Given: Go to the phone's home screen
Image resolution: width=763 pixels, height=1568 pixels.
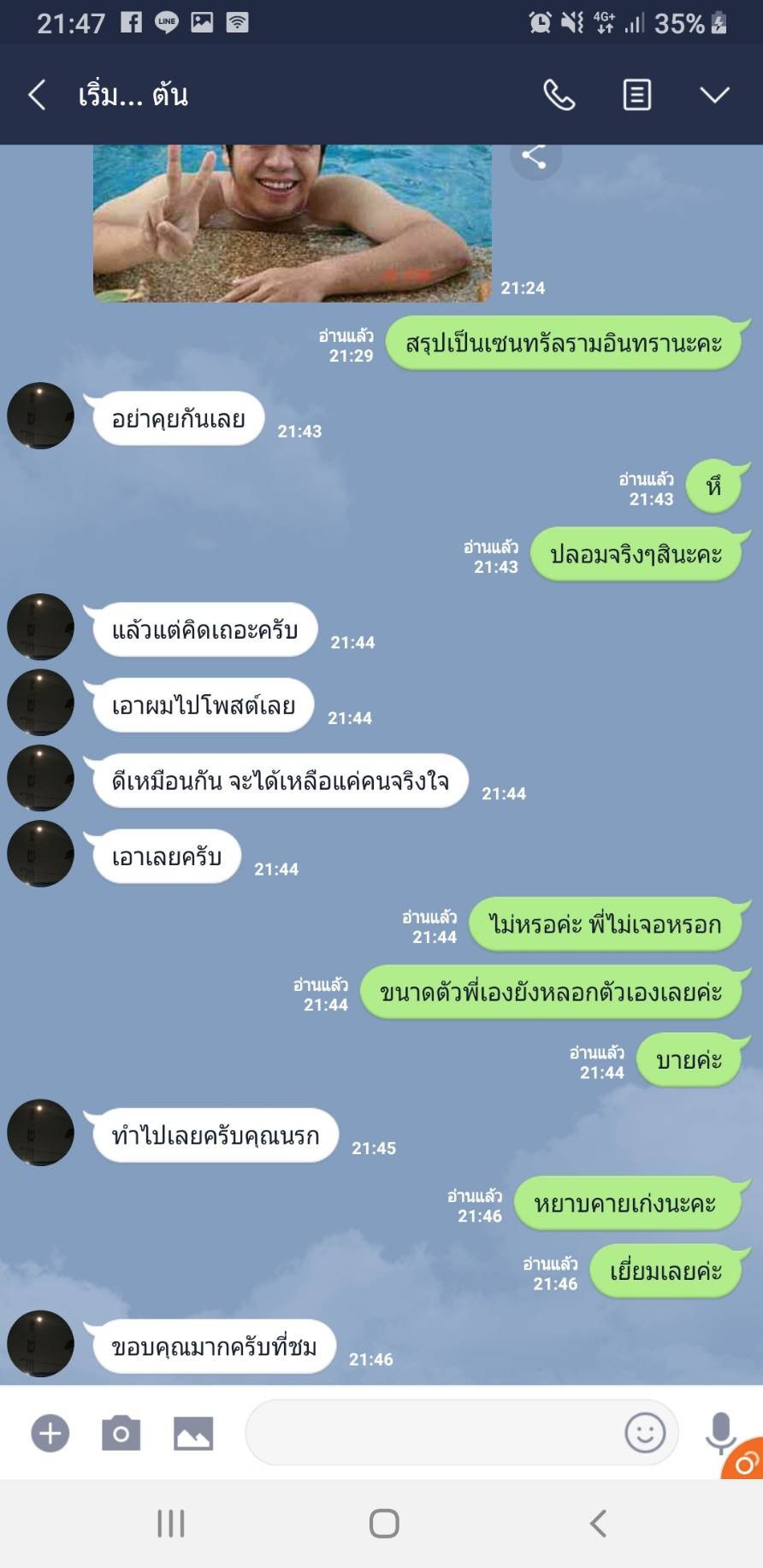Looking at the screenshot, I should (384, 1523).
